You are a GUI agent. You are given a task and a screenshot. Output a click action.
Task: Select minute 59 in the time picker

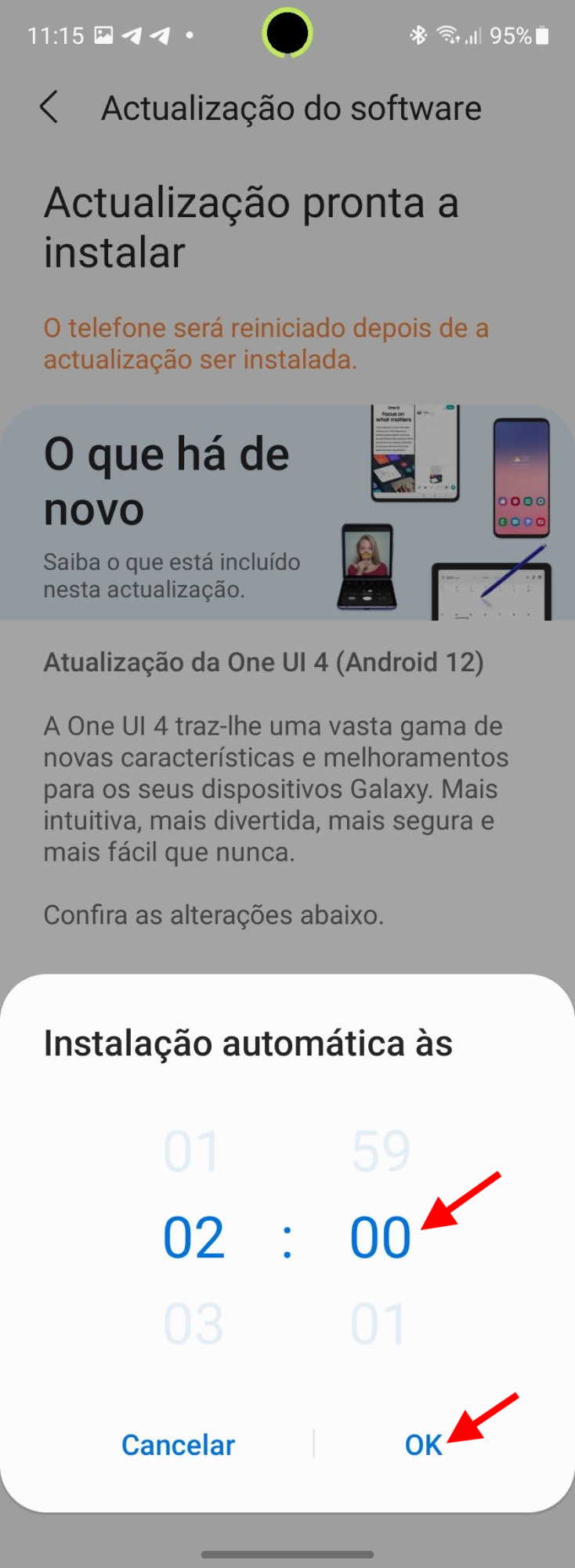click(381, 1152)
